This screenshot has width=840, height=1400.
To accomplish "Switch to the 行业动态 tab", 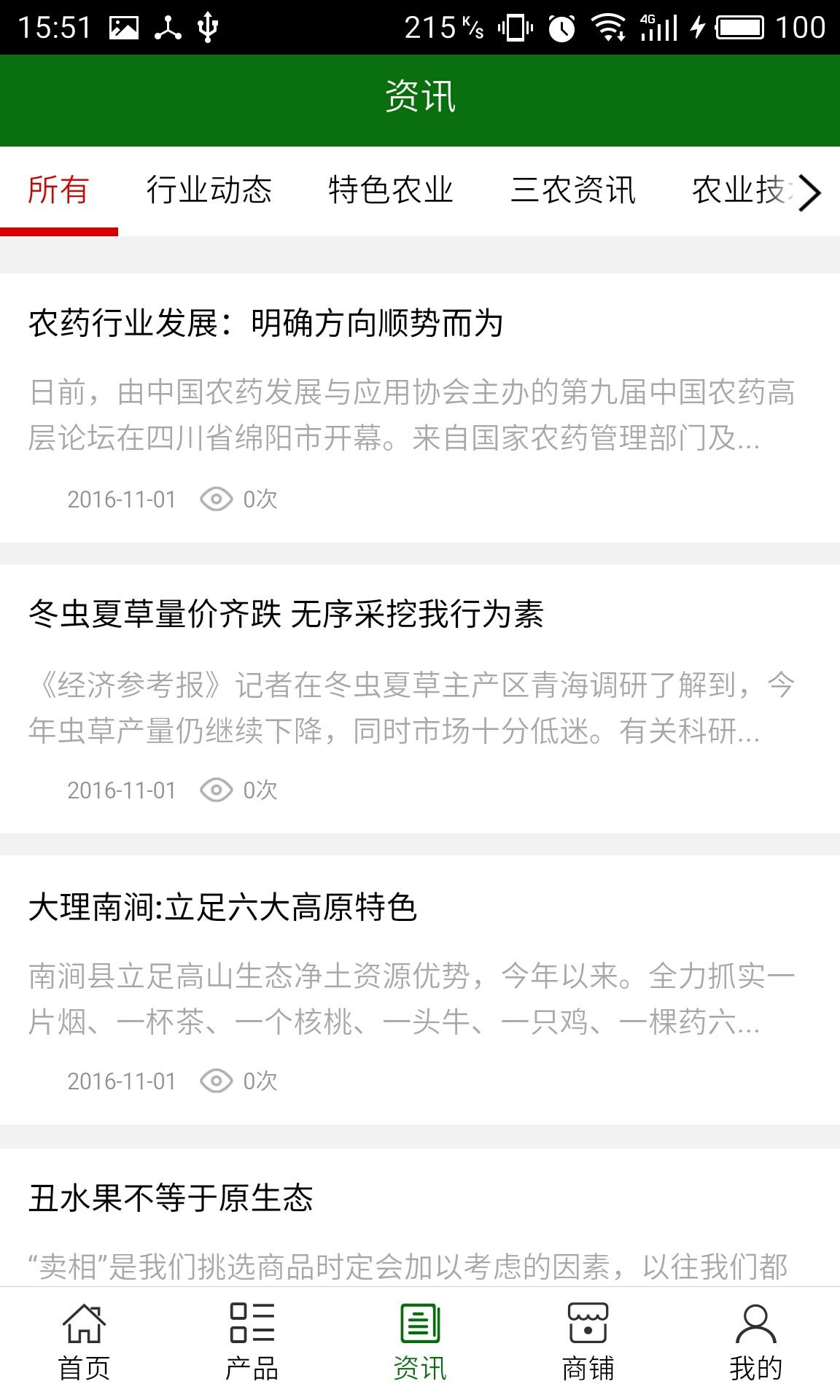I will click(209, 191).
